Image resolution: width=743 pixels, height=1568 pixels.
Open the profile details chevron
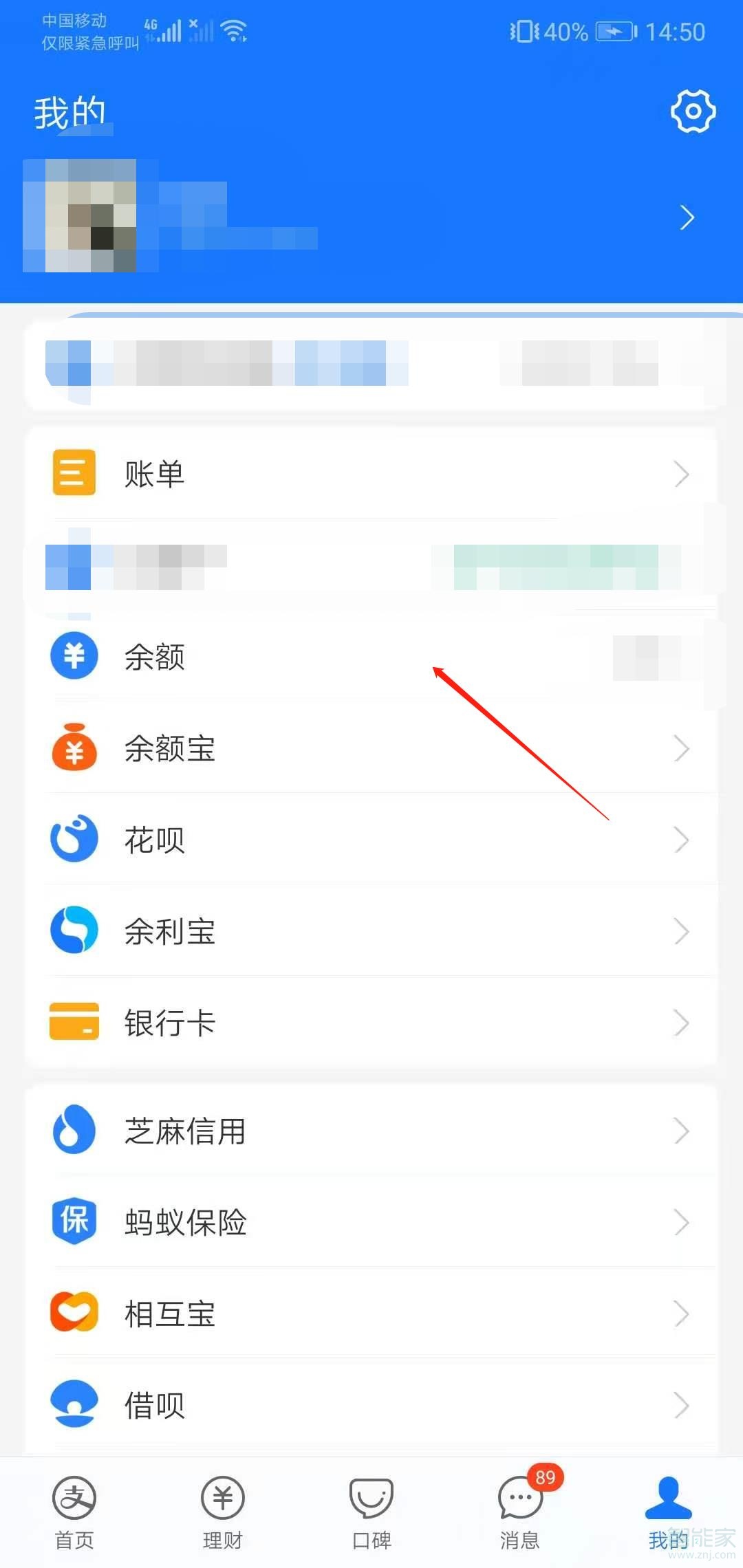[687, 218]
